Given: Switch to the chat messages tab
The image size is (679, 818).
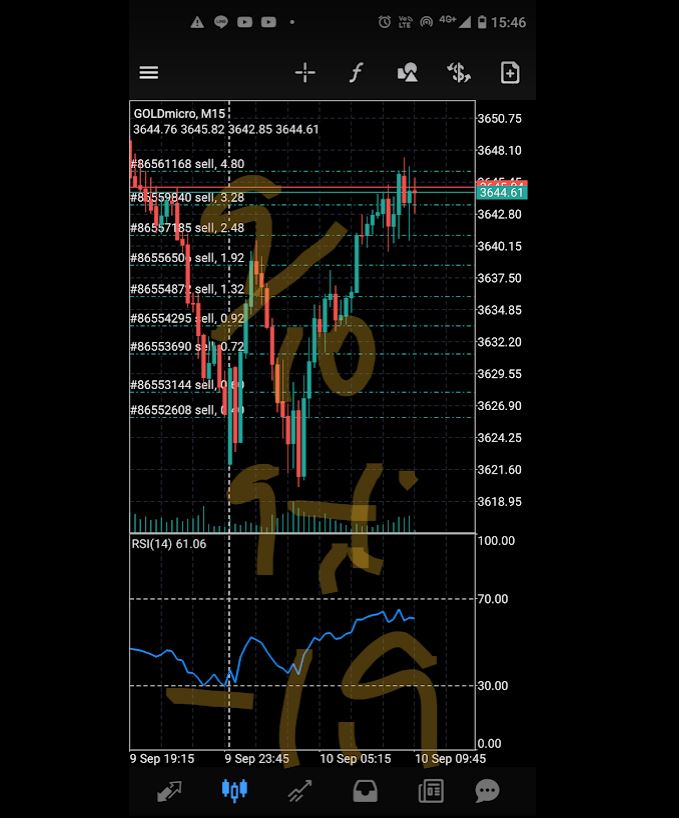Looking at the screenshot, I should tap(487, 792).
